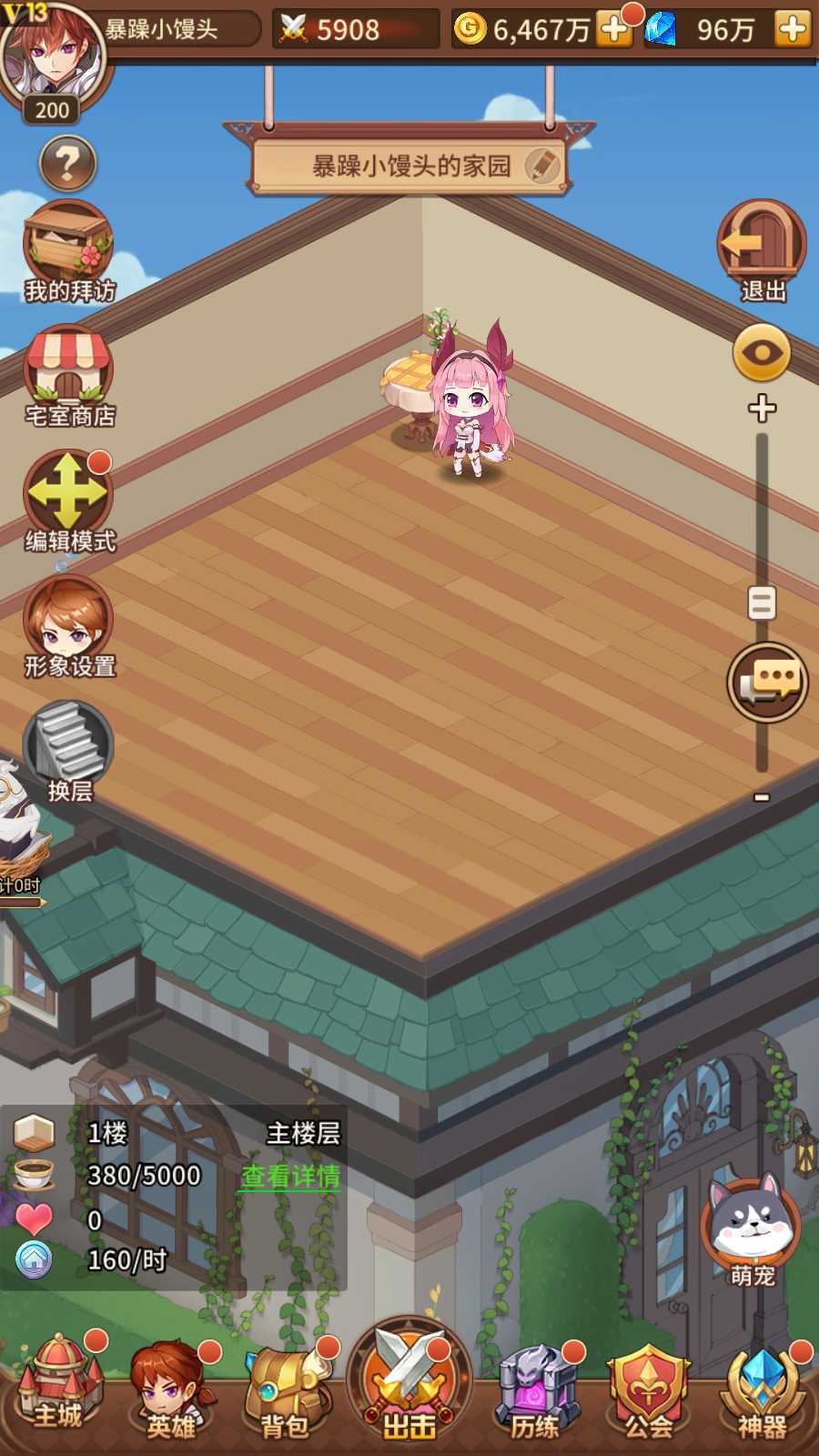Open the 背包 backpack tab
This screenshot has height=1456, width=819.
(x=285, y=1388)
